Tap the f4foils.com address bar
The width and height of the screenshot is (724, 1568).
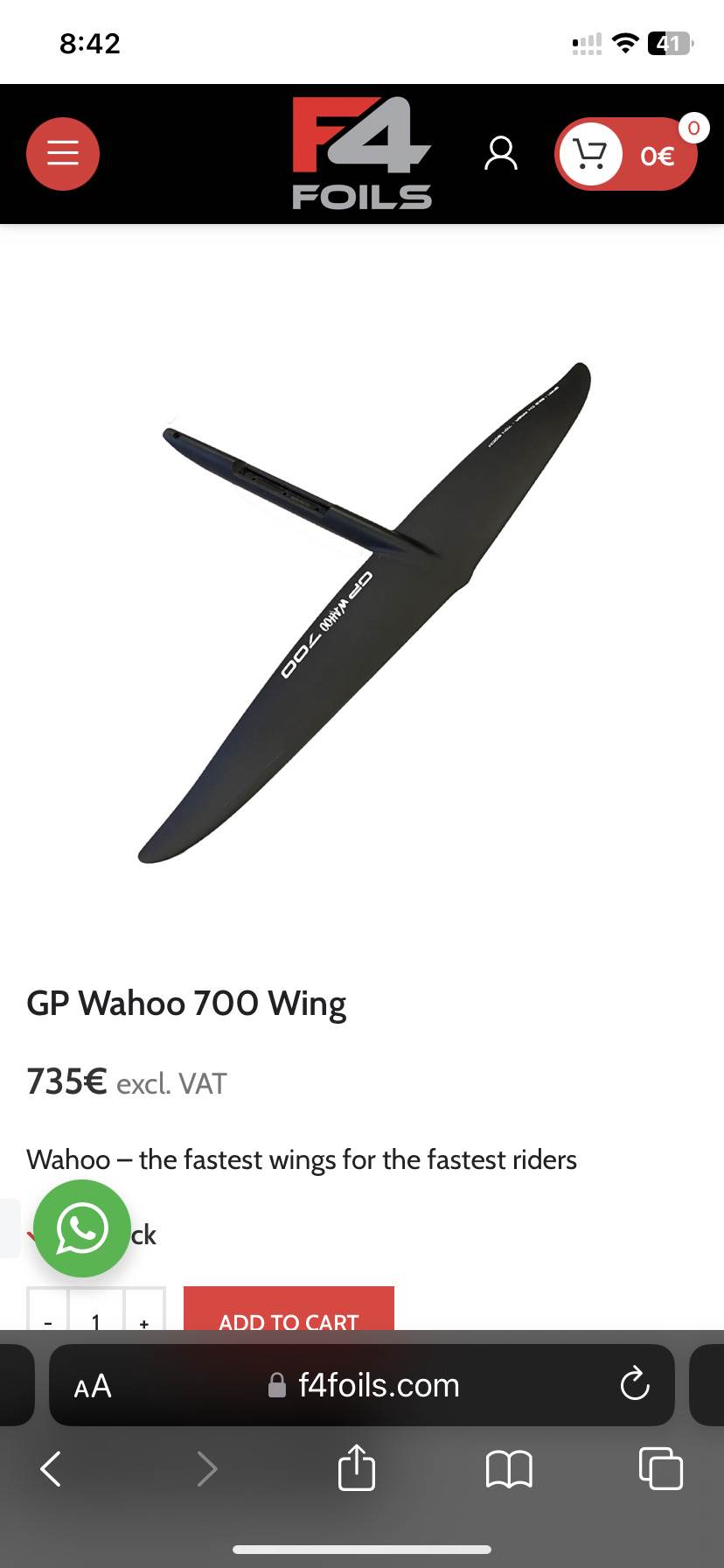tap(367, 1386)
